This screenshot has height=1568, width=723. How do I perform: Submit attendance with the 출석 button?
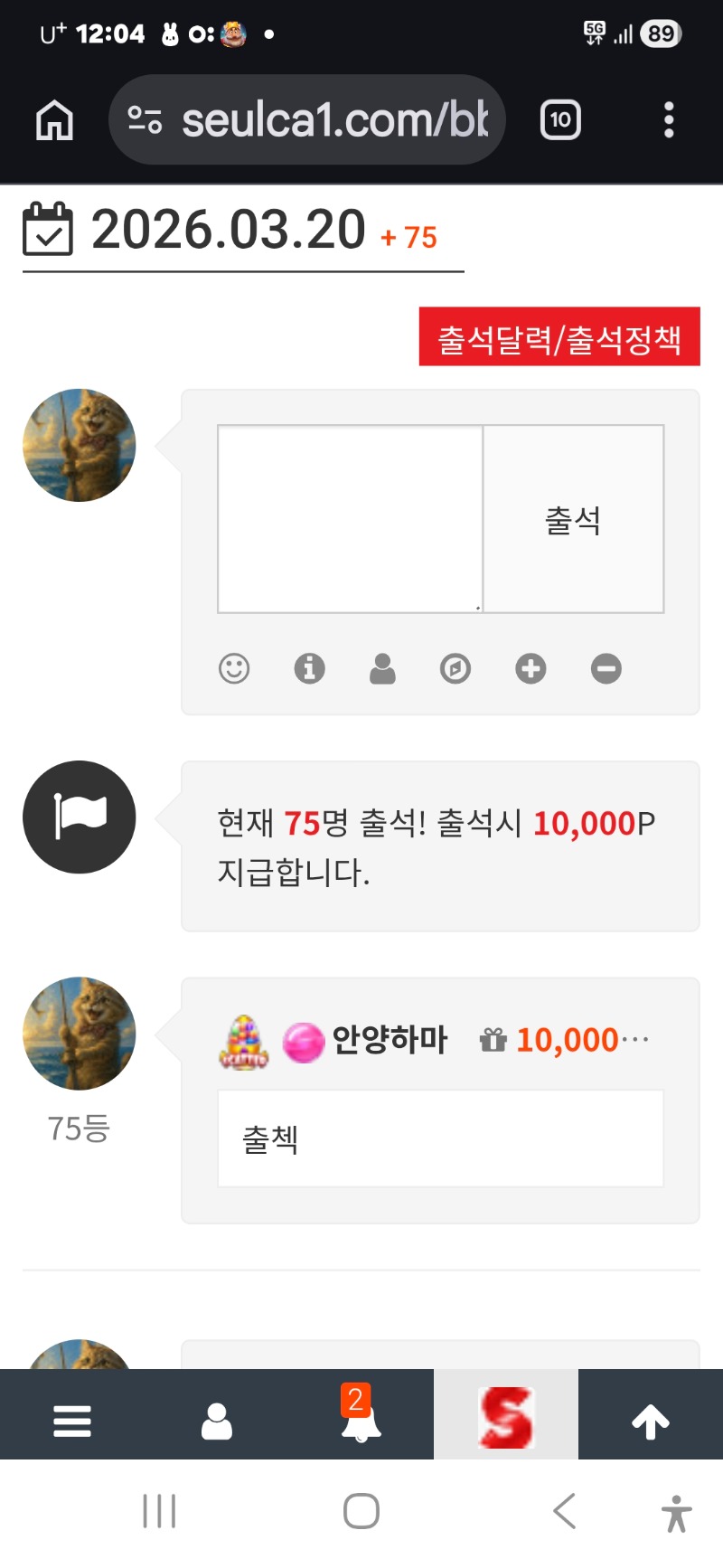pyautogui.click(x=574, y=519)
